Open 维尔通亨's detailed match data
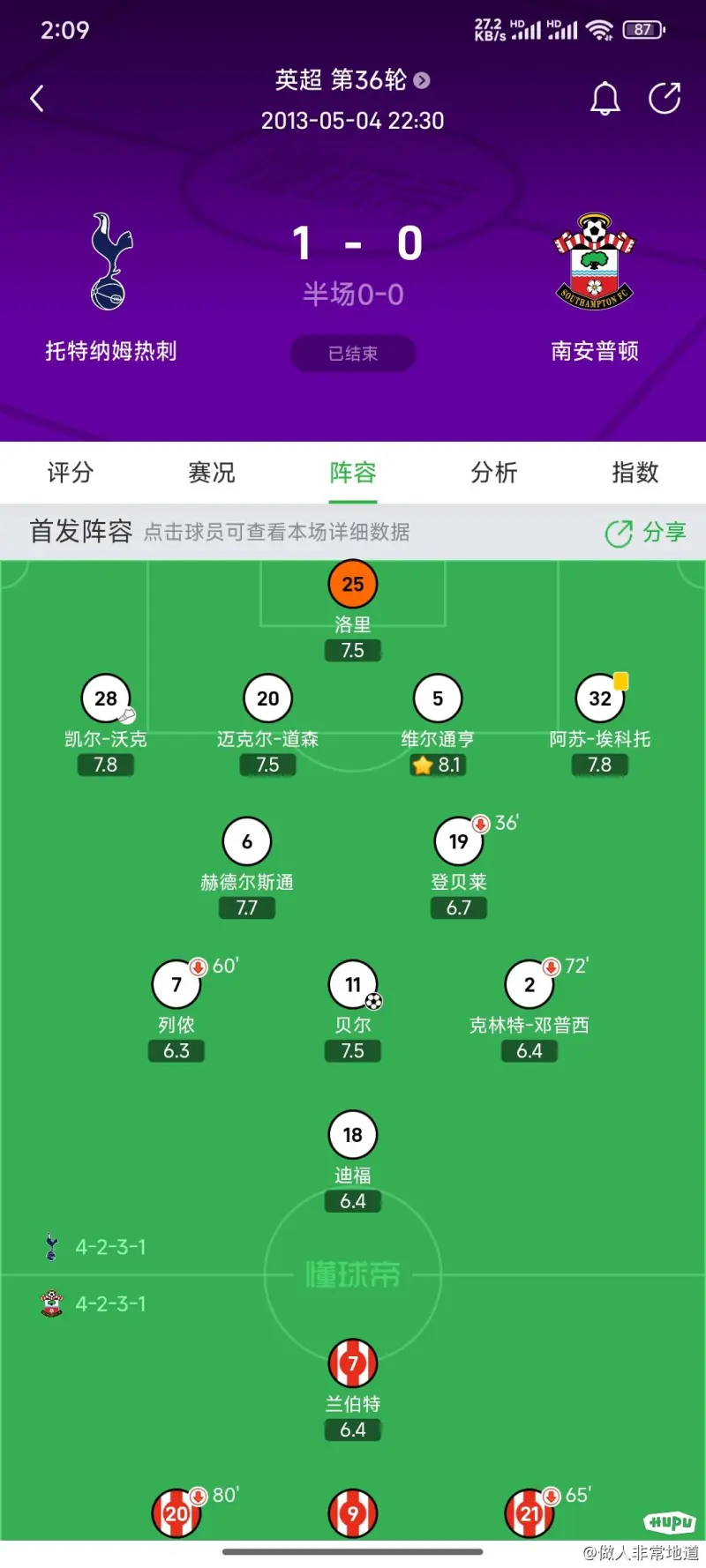Screen dimensions: 706x1568 pos(438,725)
